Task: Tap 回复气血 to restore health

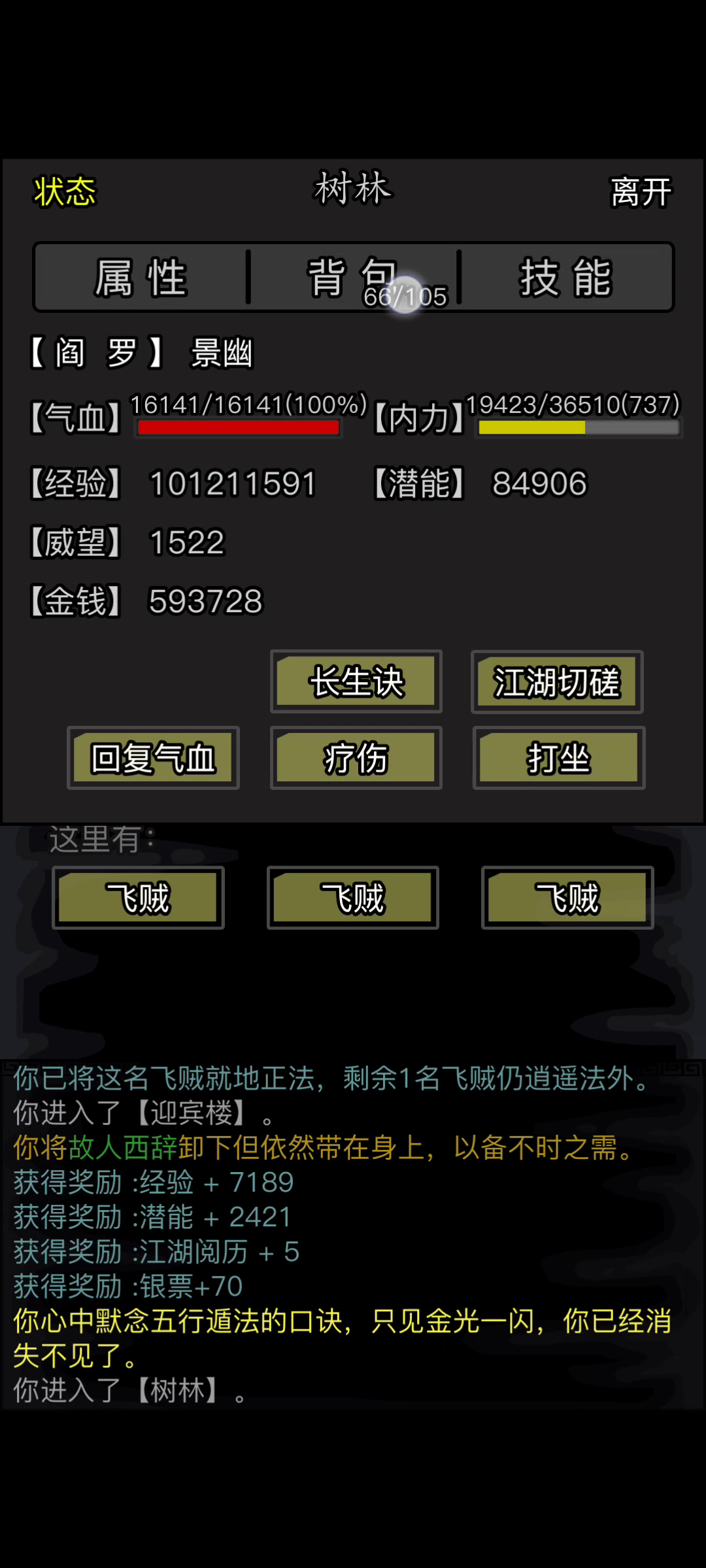Action: (x=153, y=758)
